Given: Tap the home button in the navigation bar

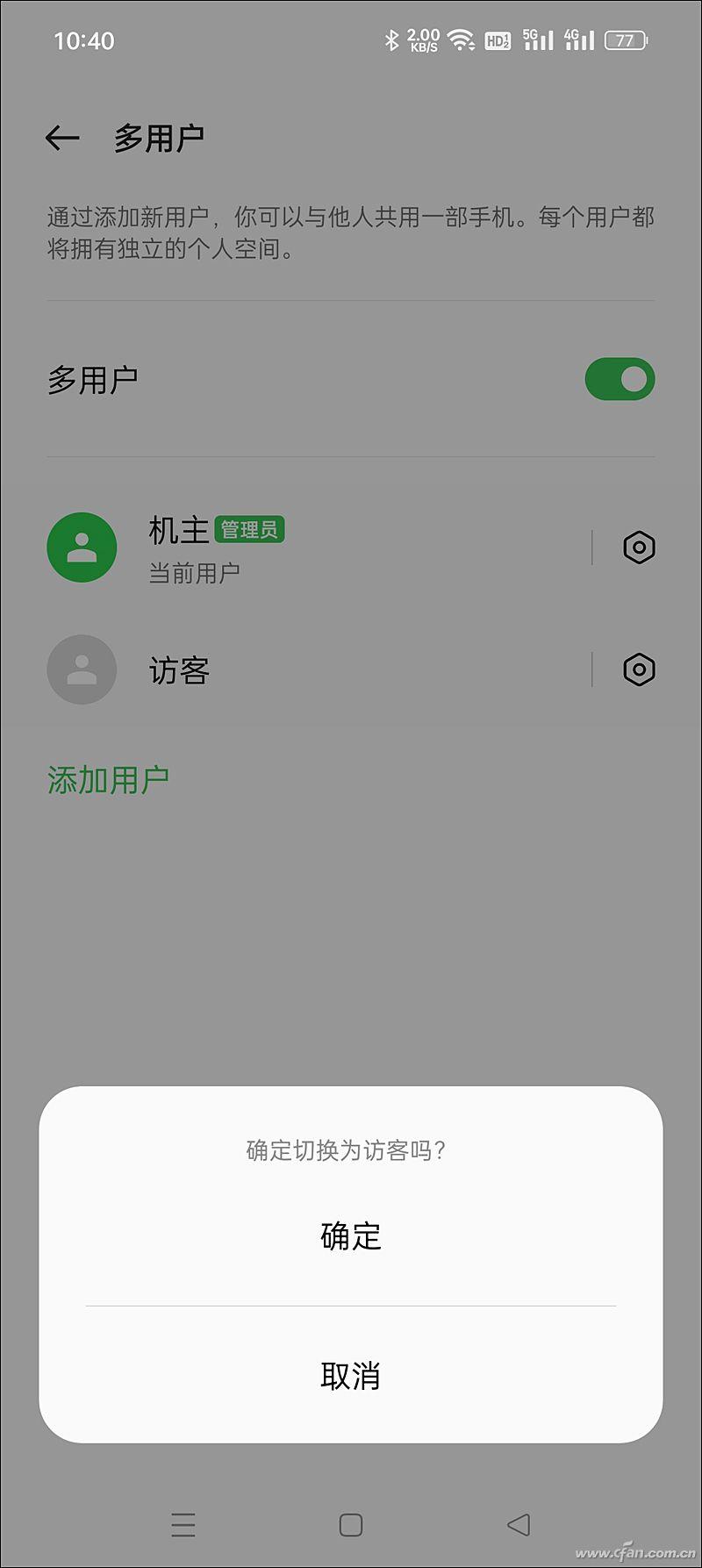Looking at the screenshot, I should coord(351,1526).
